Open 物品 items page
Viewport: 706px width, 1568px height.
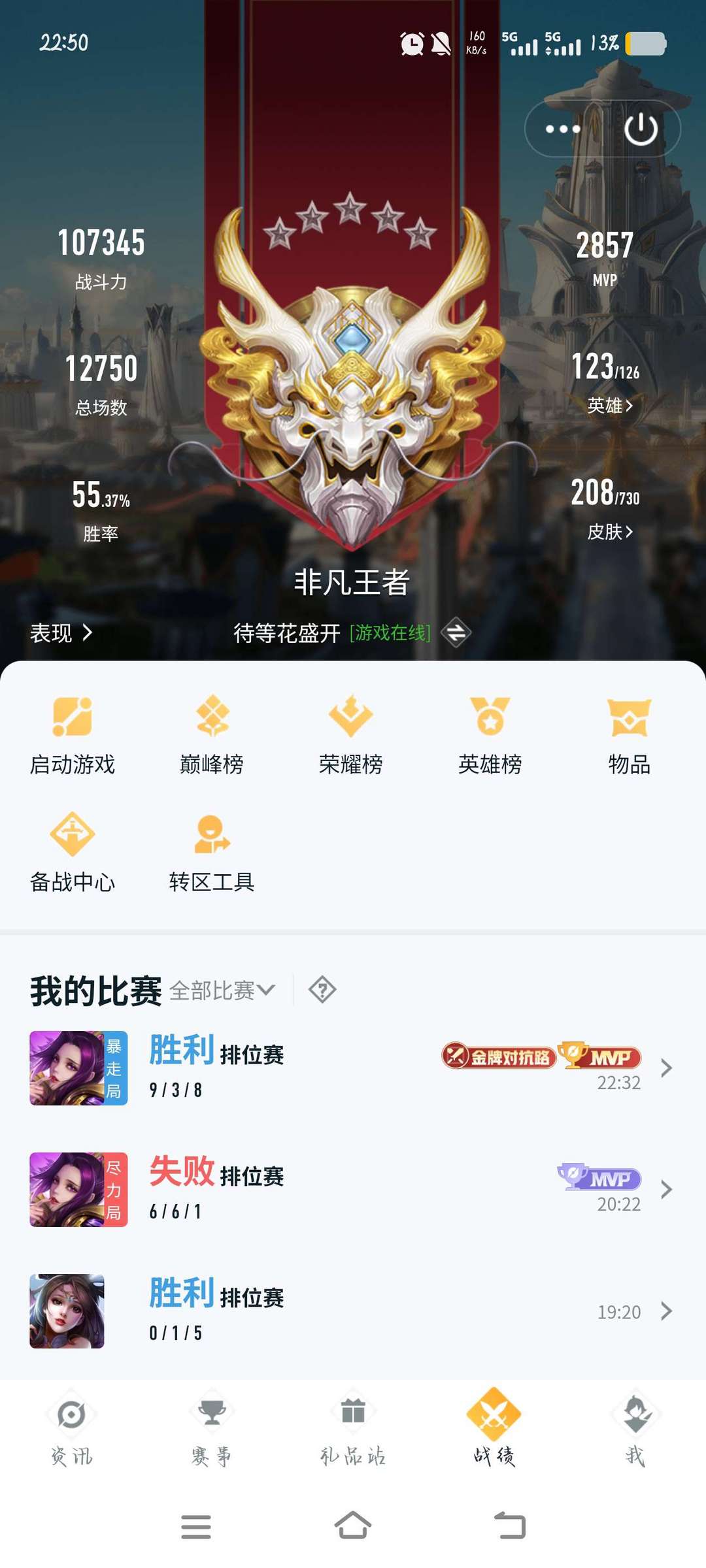[629, 735]
